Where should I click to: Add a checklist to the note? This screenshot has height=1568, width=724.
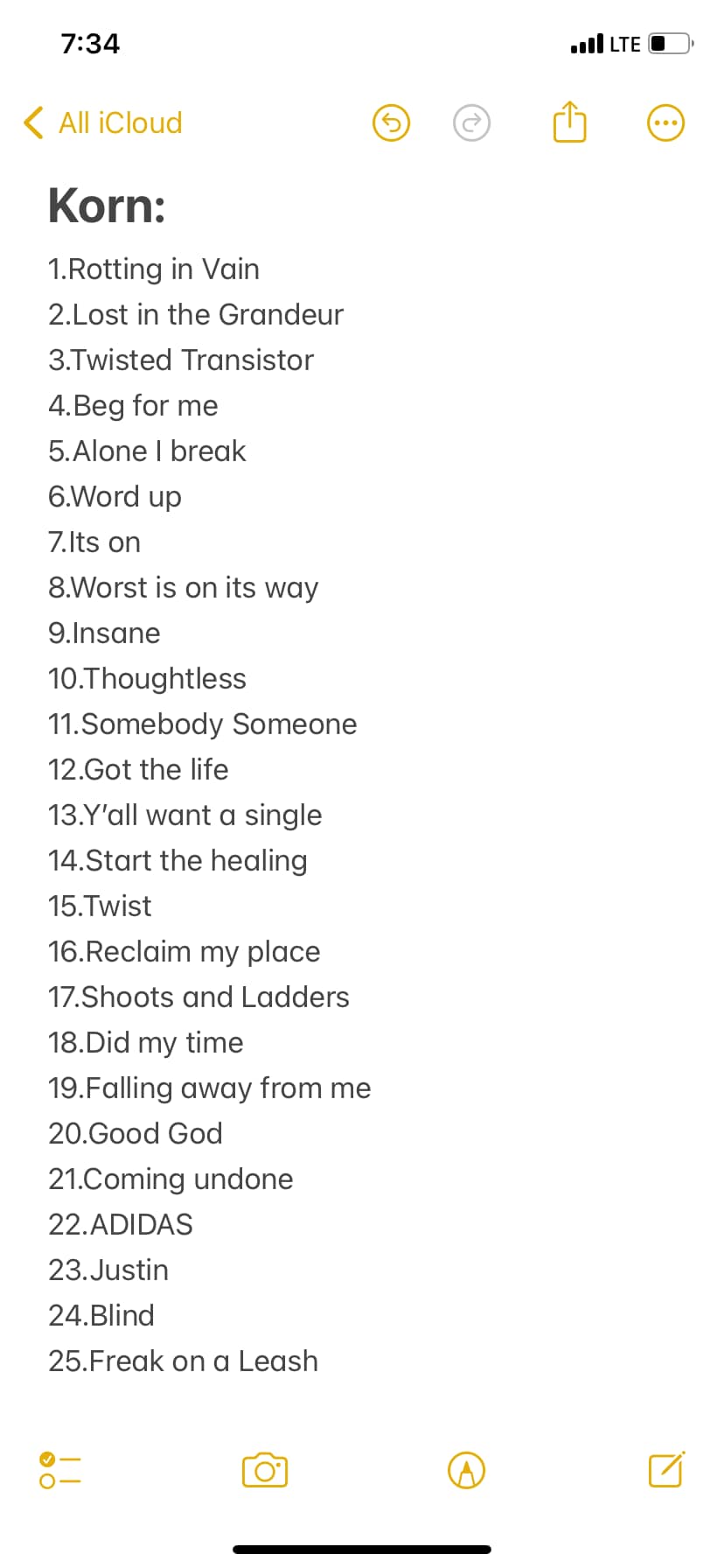point(59,1470)
